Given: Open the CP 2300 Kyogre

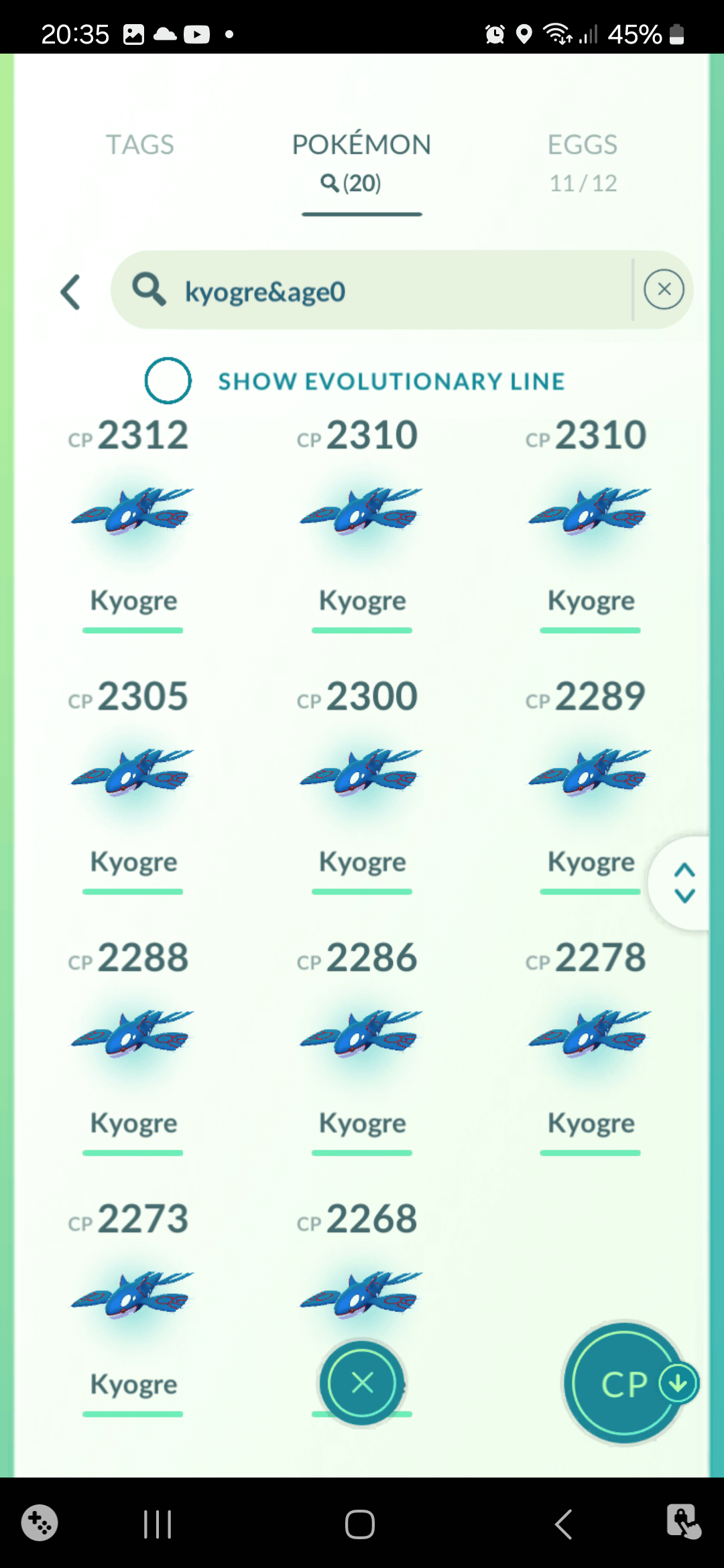Looking at the screenshot, I should (x=361, y=774).
